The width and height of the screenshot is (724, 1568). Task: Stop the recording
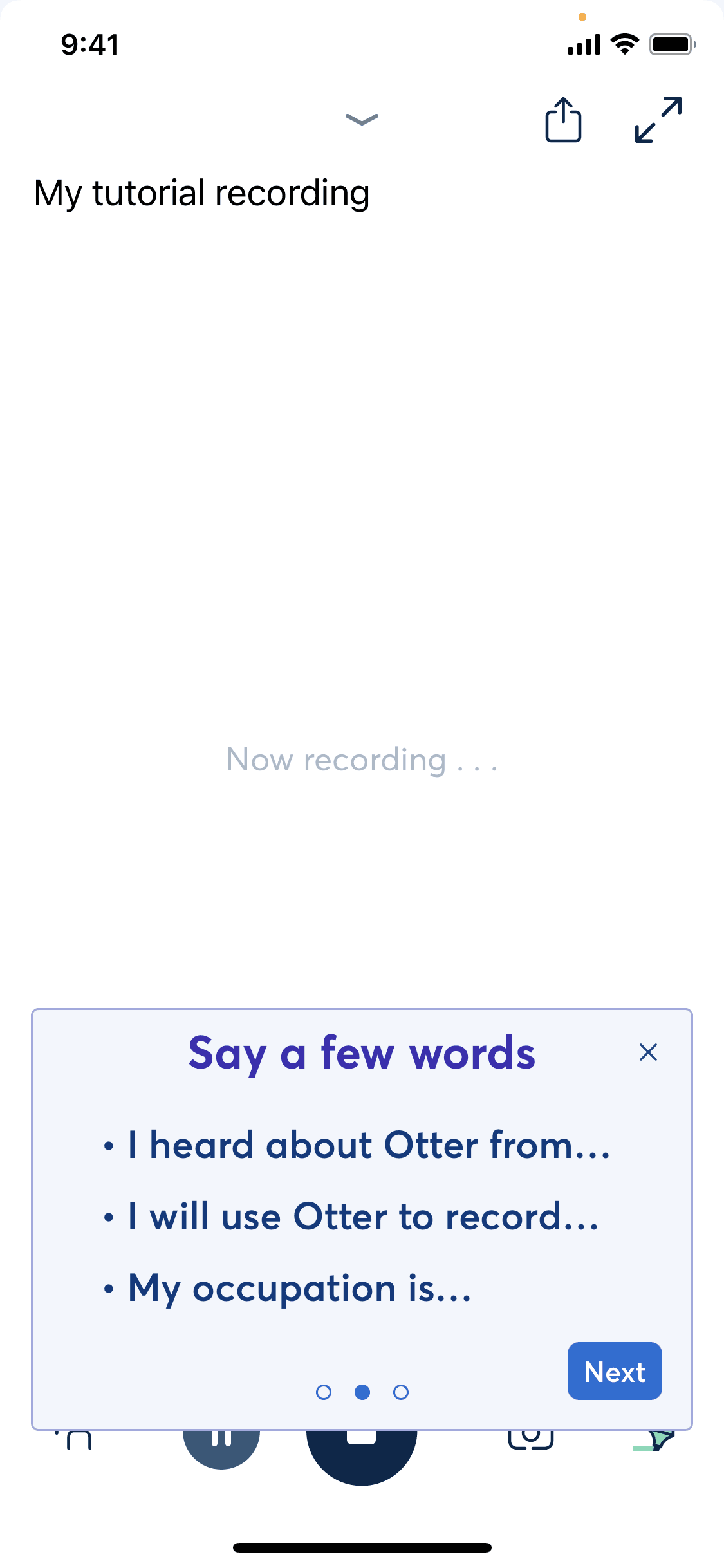coord(362,1456)
